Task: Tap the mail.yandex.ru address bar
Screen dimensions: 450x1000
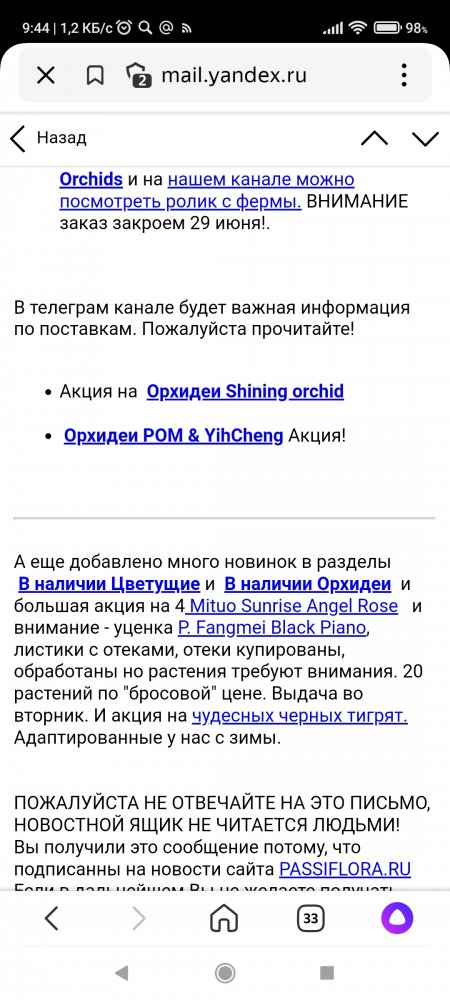Action: [x=233, y=75]
